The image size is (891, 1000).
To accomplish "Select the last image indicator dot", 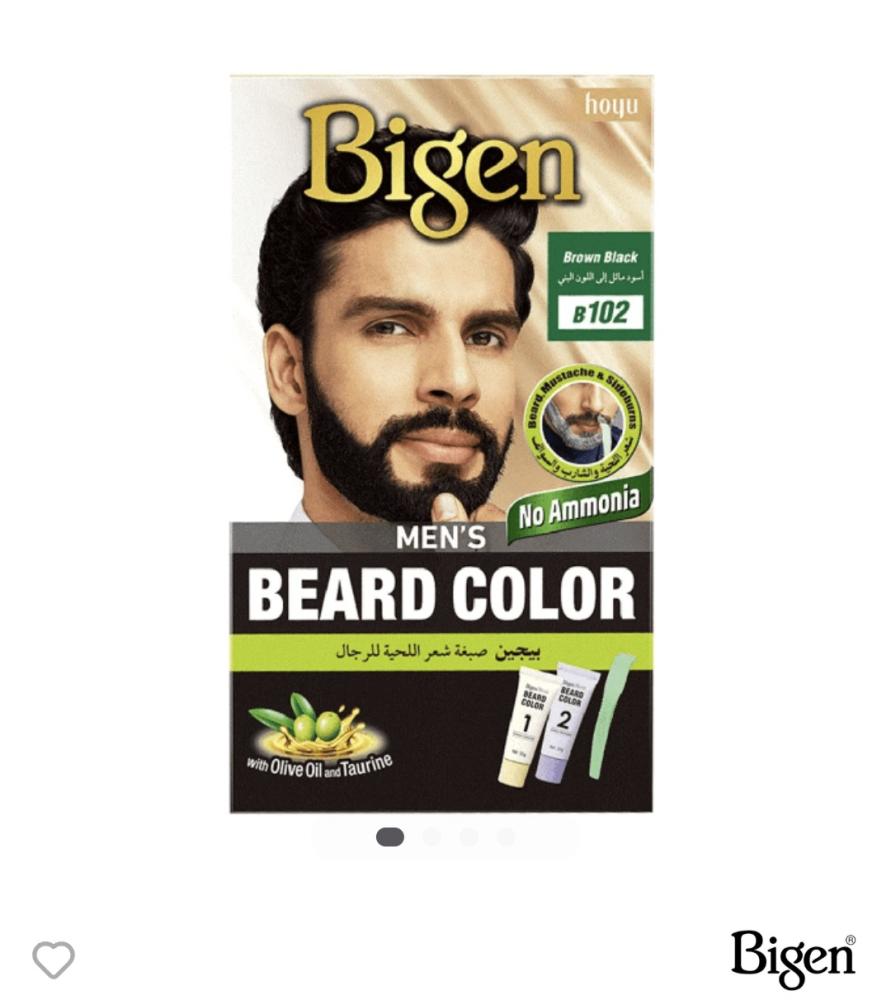I will click(507, 837).
